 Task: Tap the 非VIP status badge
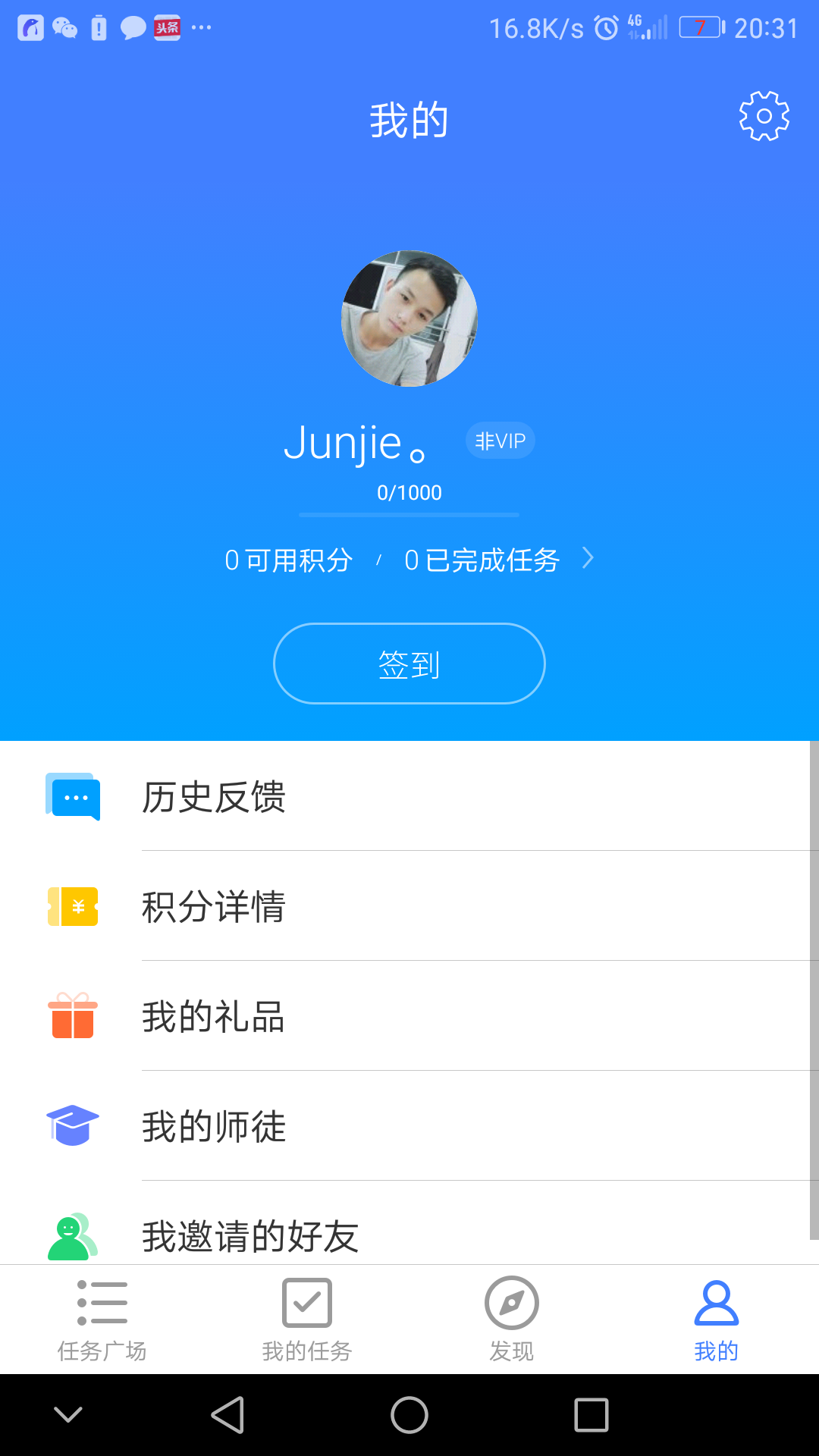point(500,440)
